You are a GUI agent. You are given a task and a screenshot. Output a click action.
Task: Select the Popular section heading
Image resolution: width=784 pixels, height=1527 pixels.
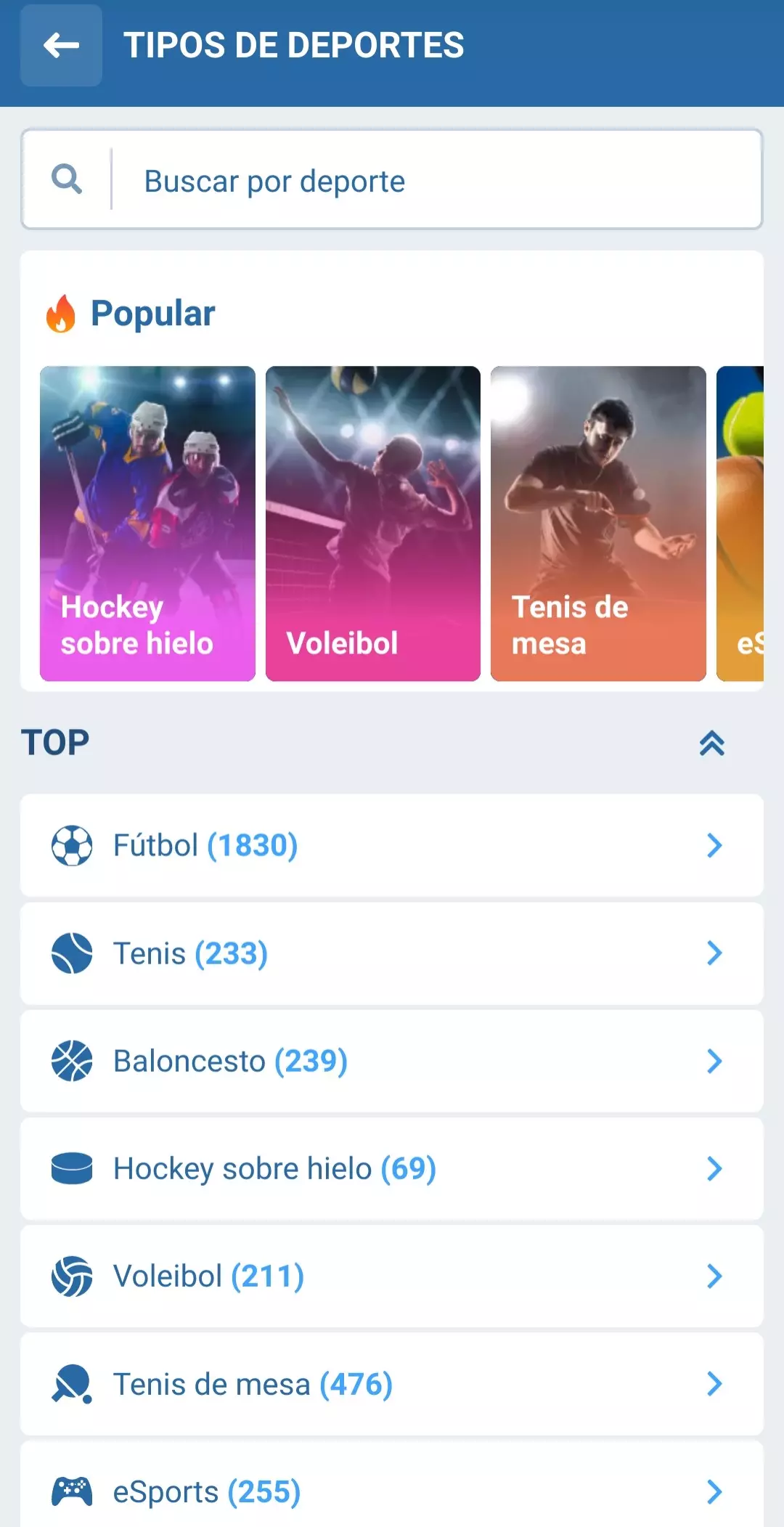click(x=152, y=313)
